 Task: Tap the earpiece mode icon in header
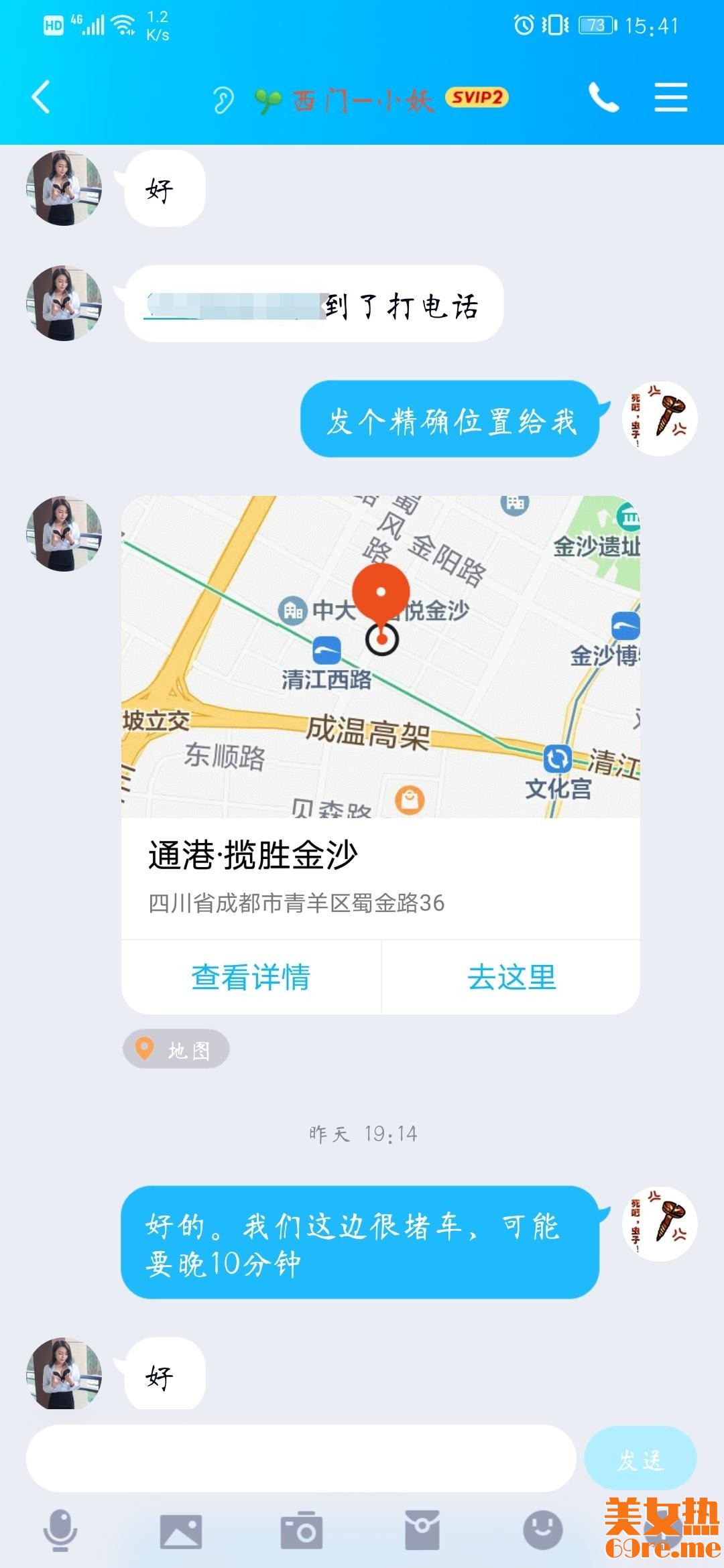coord(223,100)
